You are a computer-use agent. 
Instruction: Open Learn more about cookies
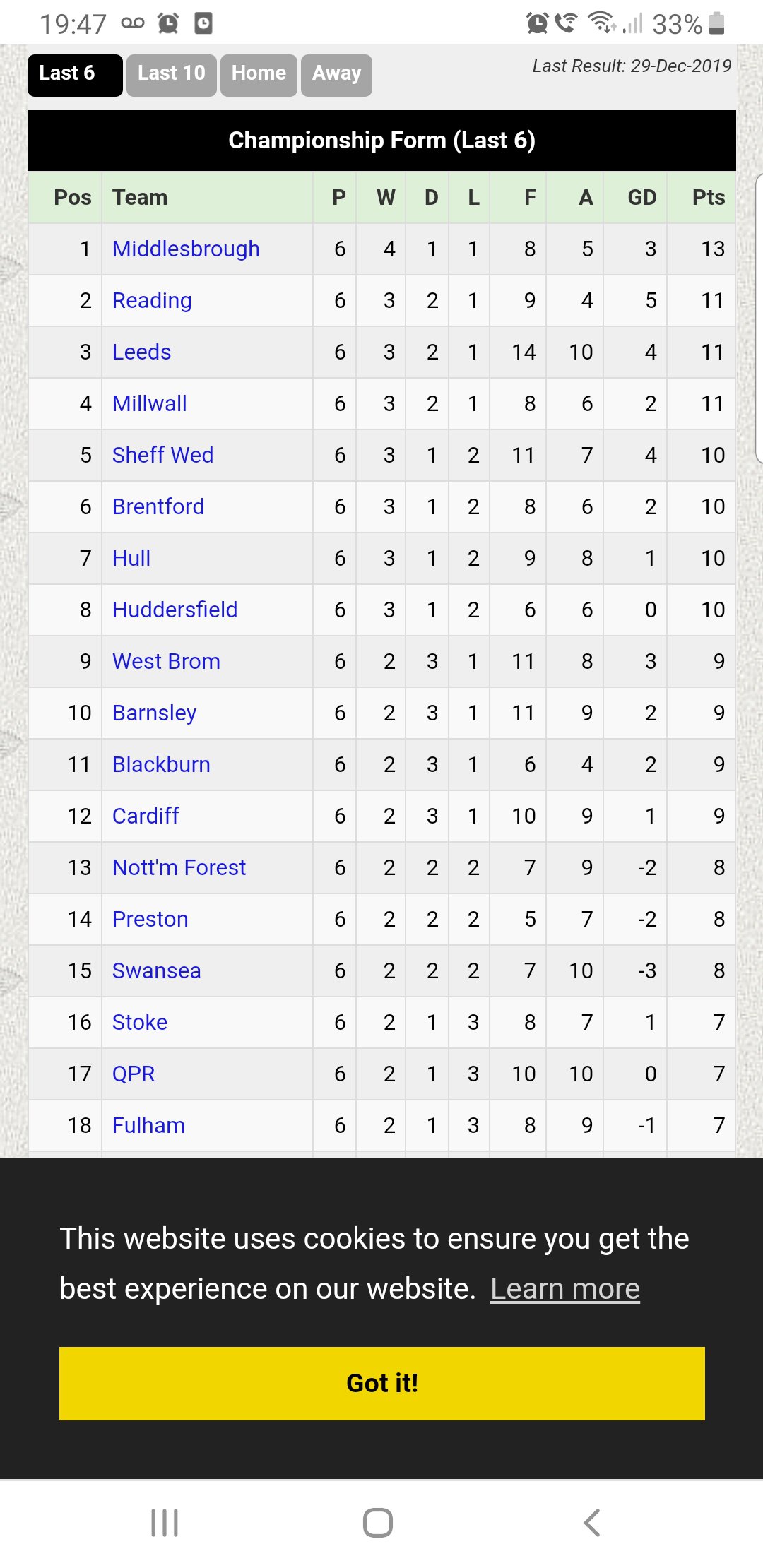pyautogui.click(x=565, y=1289)
